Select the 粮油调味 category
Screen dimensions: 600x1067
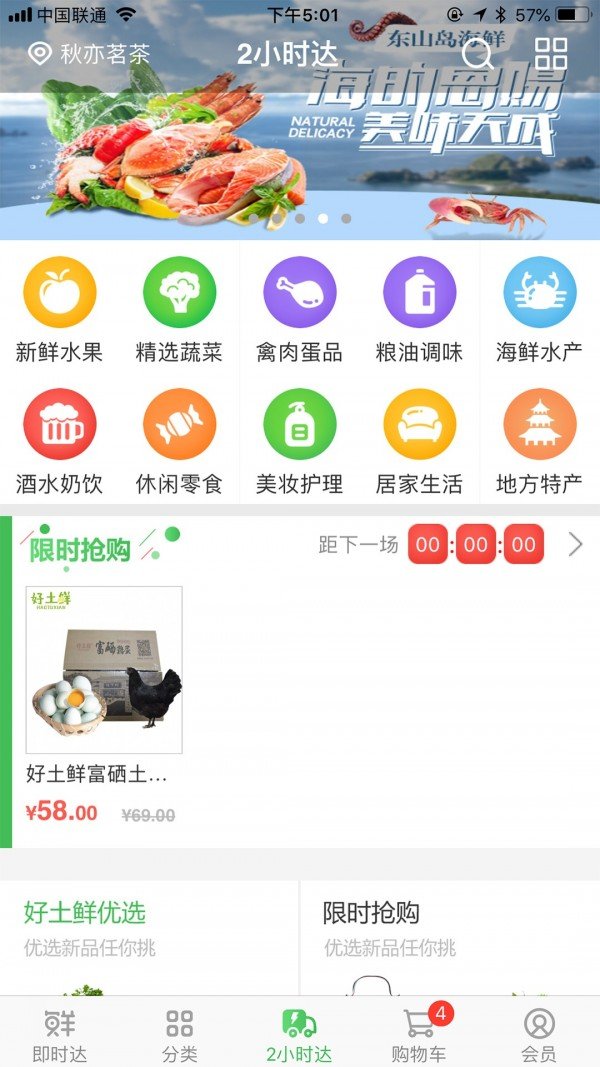pos(420,310)
